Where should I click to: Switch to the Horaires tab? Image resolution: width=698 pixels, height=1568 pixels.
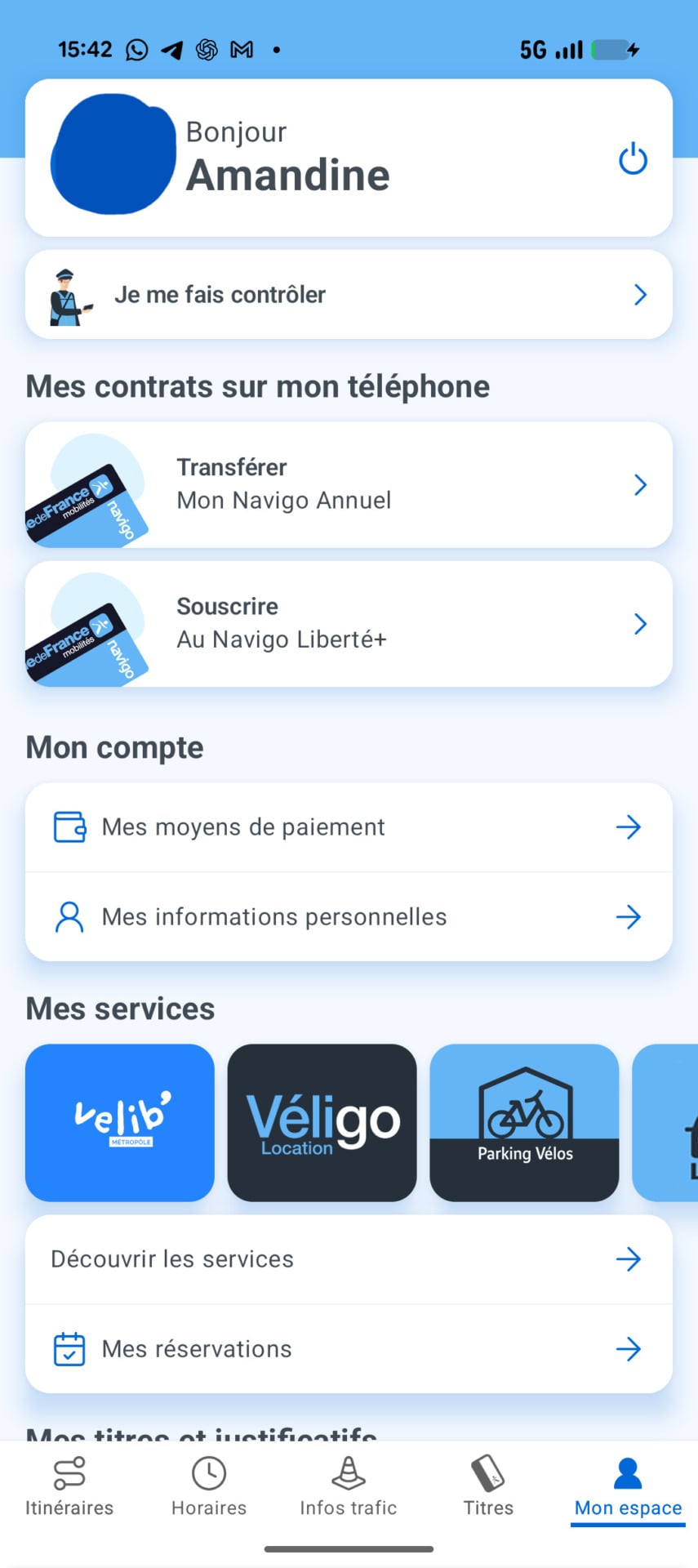pos(209,1486)
